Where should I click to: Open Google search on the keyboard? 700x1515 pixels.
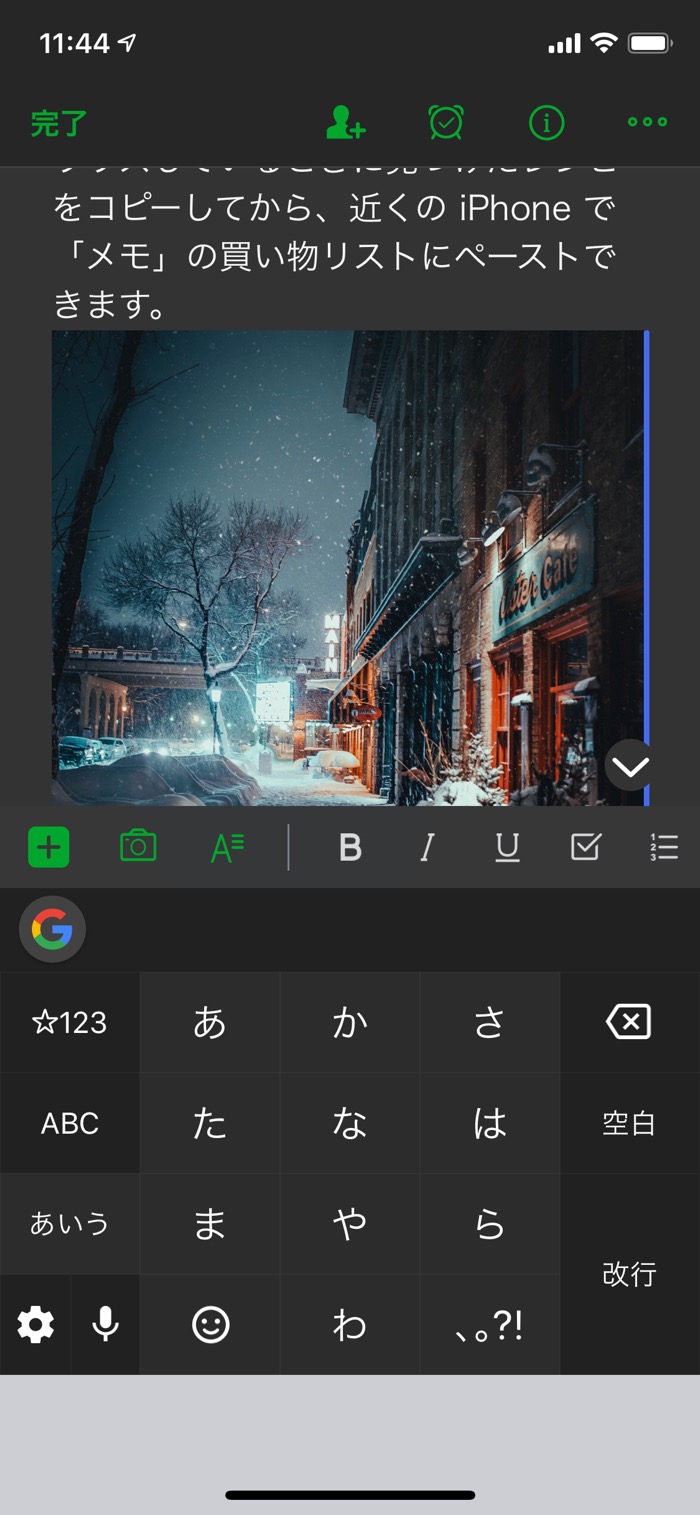[52, 929]
